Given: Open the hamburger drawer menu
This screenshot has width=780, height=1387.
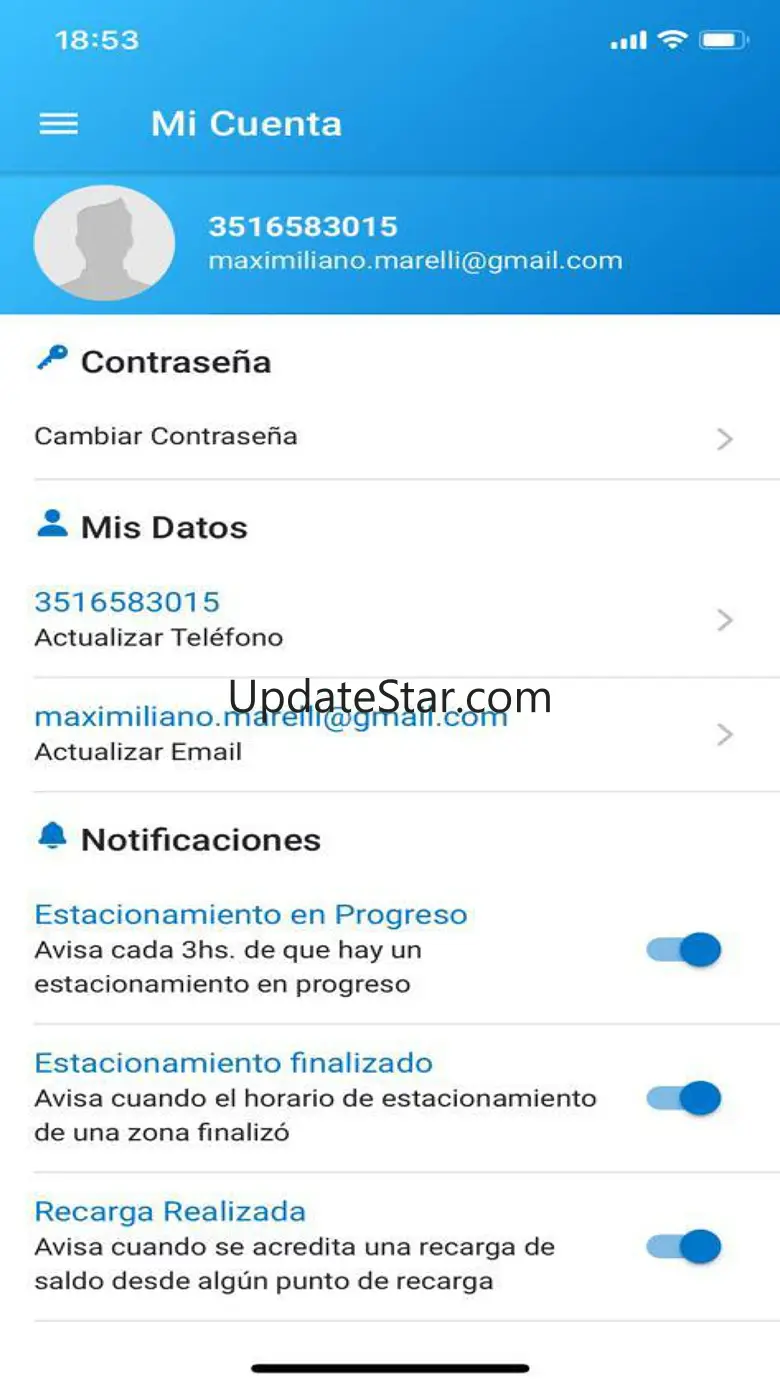Looking at the screenshot, I should [59, 123].
